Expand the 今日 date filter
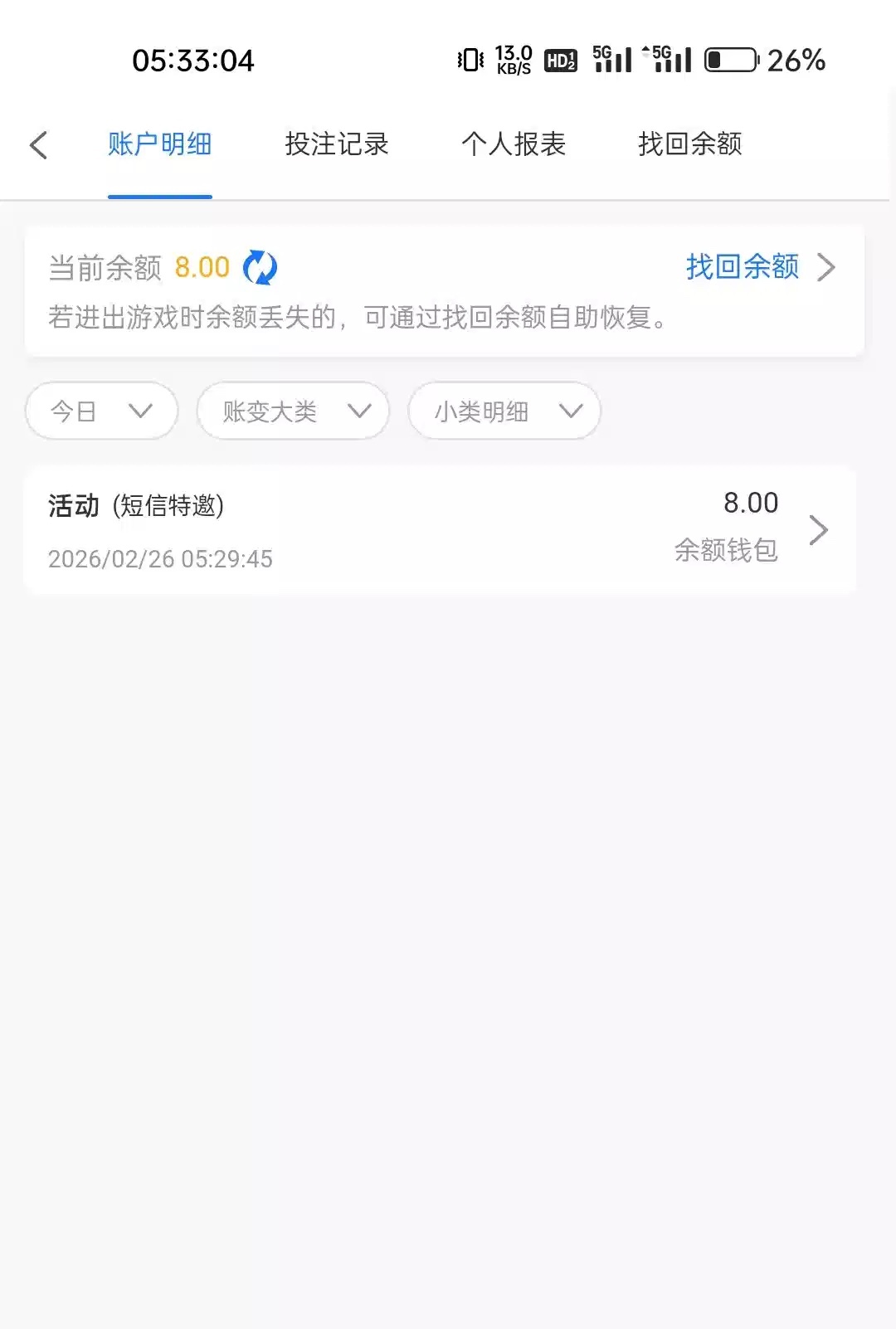Image resolution: width=896 pixels, height=1329 pixels. click(x=101, y=411)
